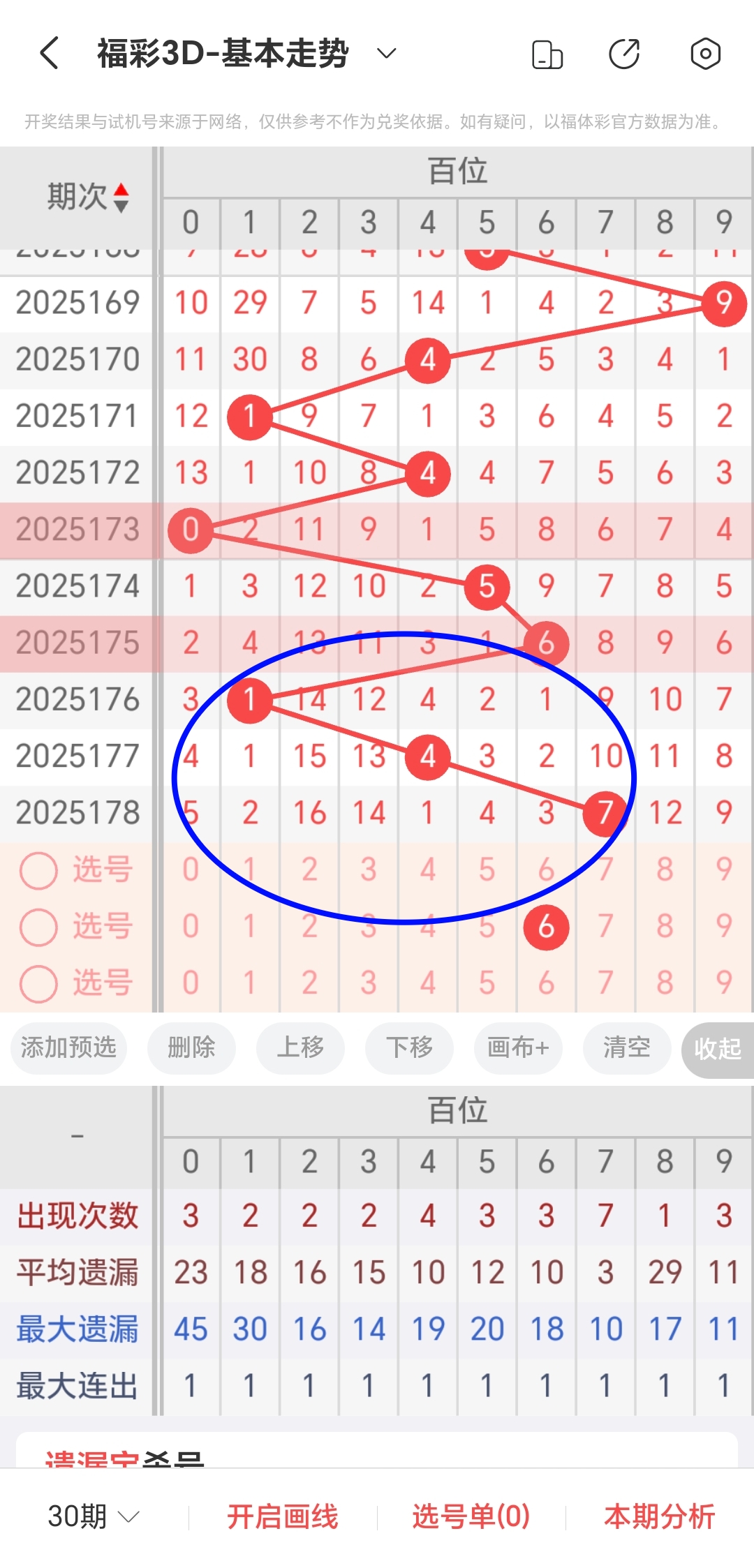This screenshot has height=1568, width=754.
Task: Deselect the highlighted number 6 in the 选号 row
Action: (546, 926)
